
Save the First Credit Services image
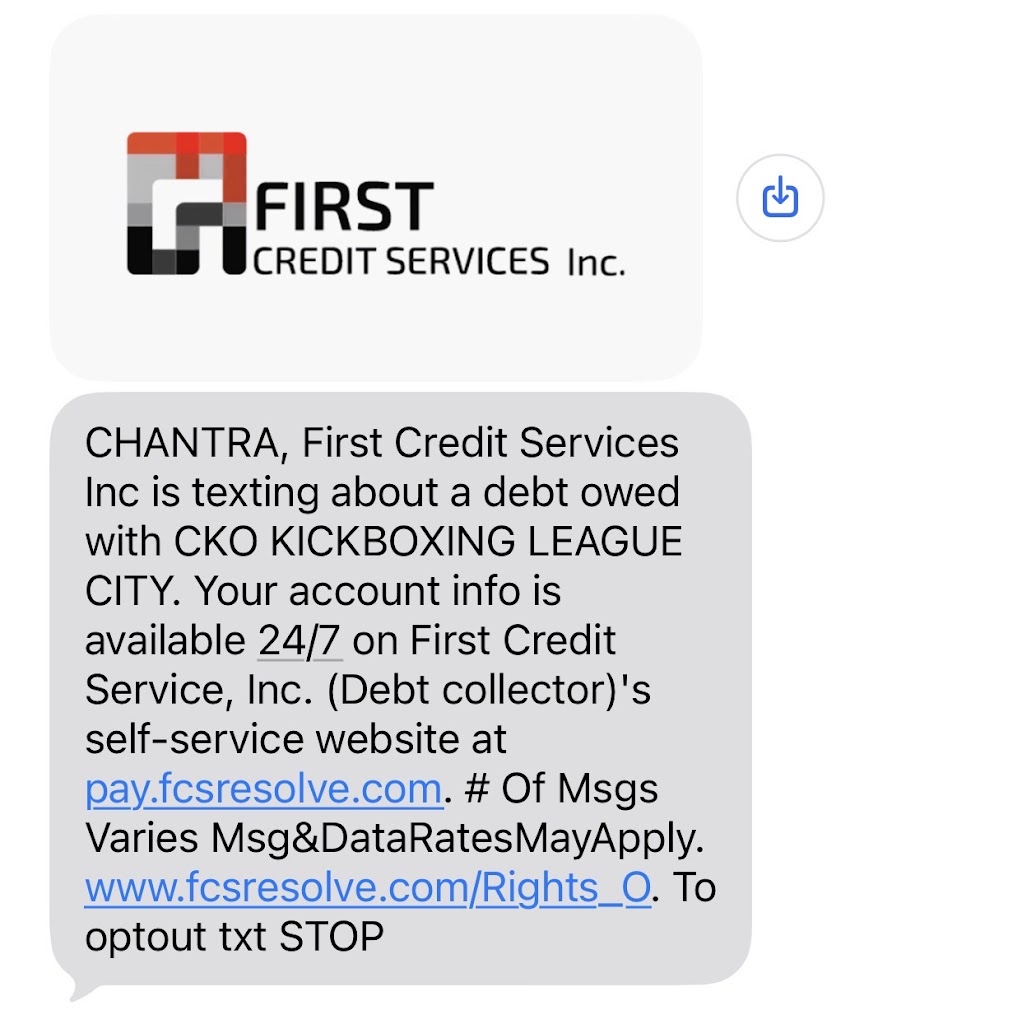tap(780, 198)
